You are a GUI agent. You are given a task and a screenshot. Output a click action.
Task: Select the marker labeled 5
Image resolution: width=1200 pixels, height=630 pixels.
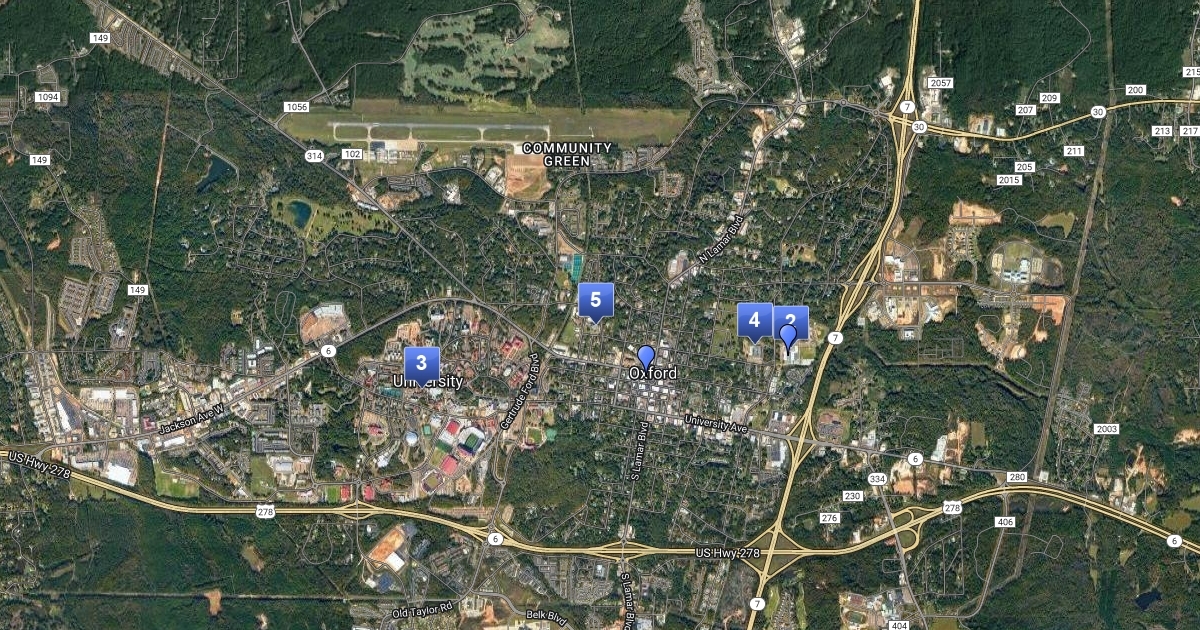(x=596, y=299)
